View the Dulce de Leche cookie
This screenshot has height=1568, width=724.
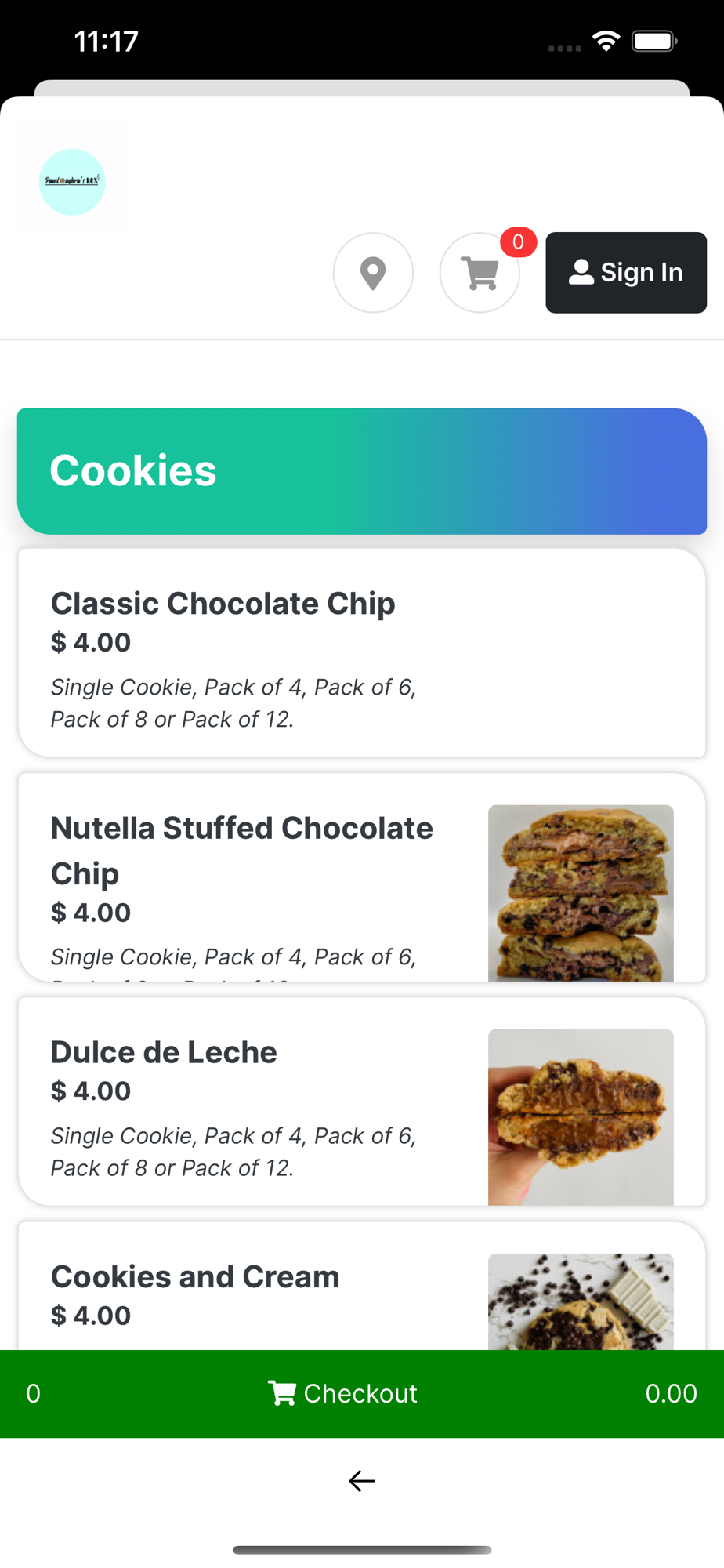362,1102
